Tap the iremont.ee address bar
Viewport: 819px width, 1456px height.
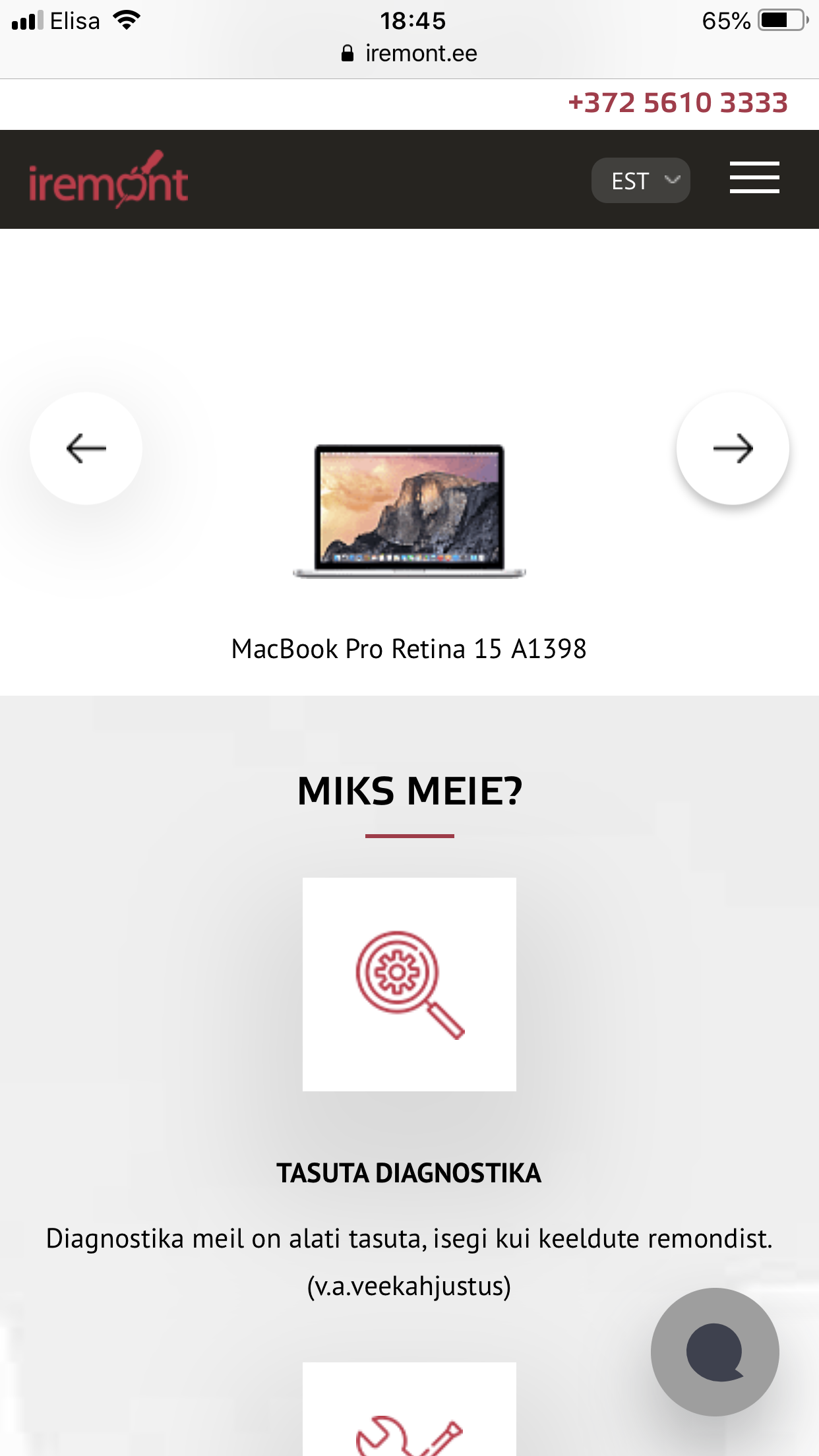(x=410, y=53)
